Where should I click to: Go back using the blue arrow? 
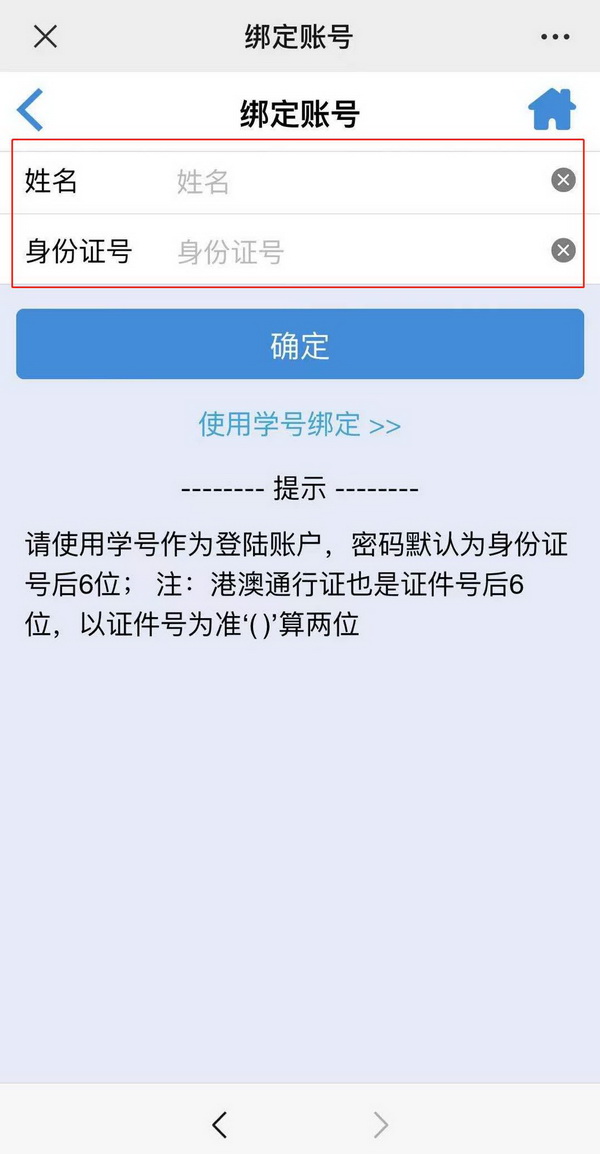31,110
